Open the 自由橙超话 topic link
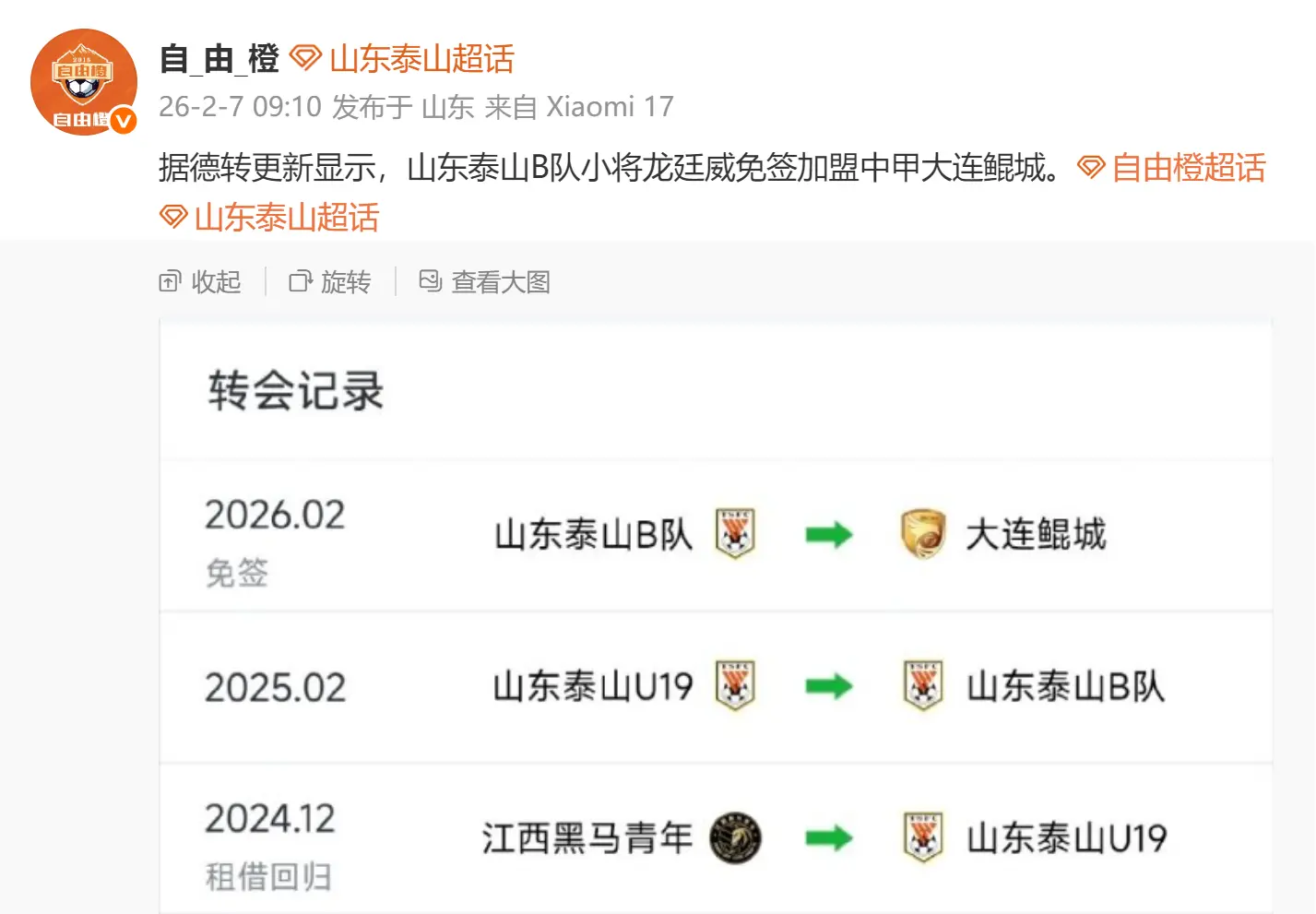Image resolution: width=1316 pixels, height=914 pixels. tap(1172, 168)
